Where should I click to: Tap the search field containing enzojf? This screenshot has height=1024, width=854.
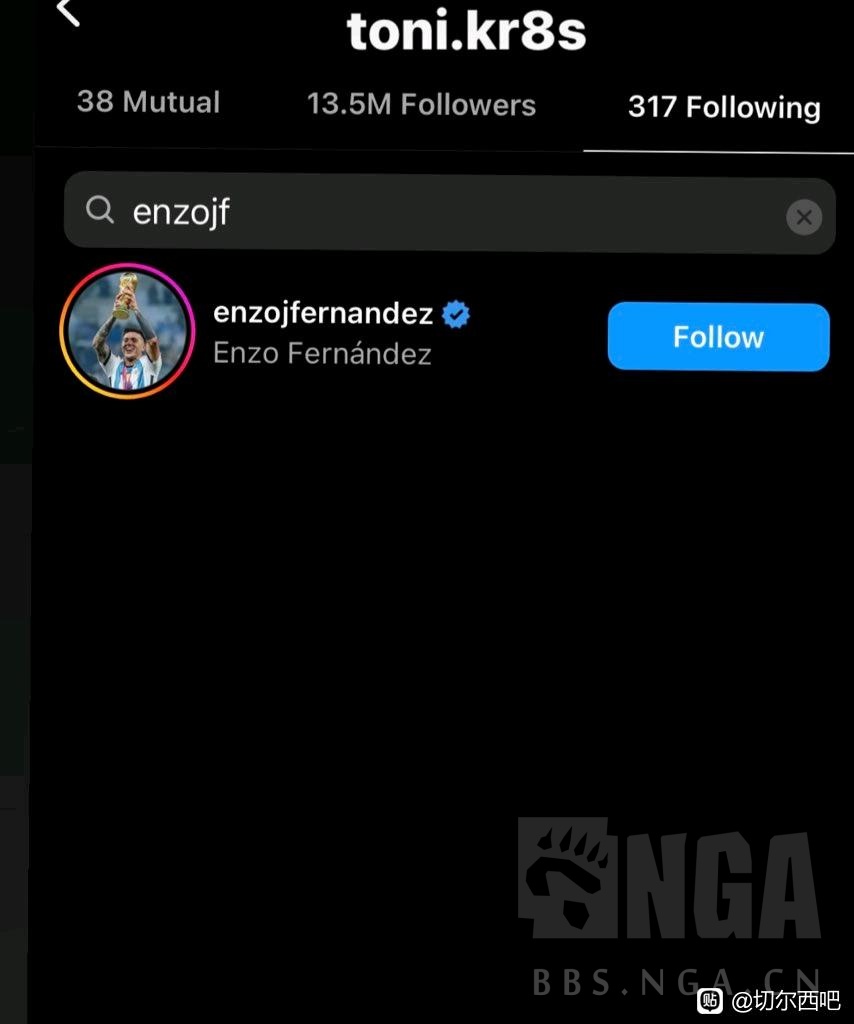tap(440, 212)
